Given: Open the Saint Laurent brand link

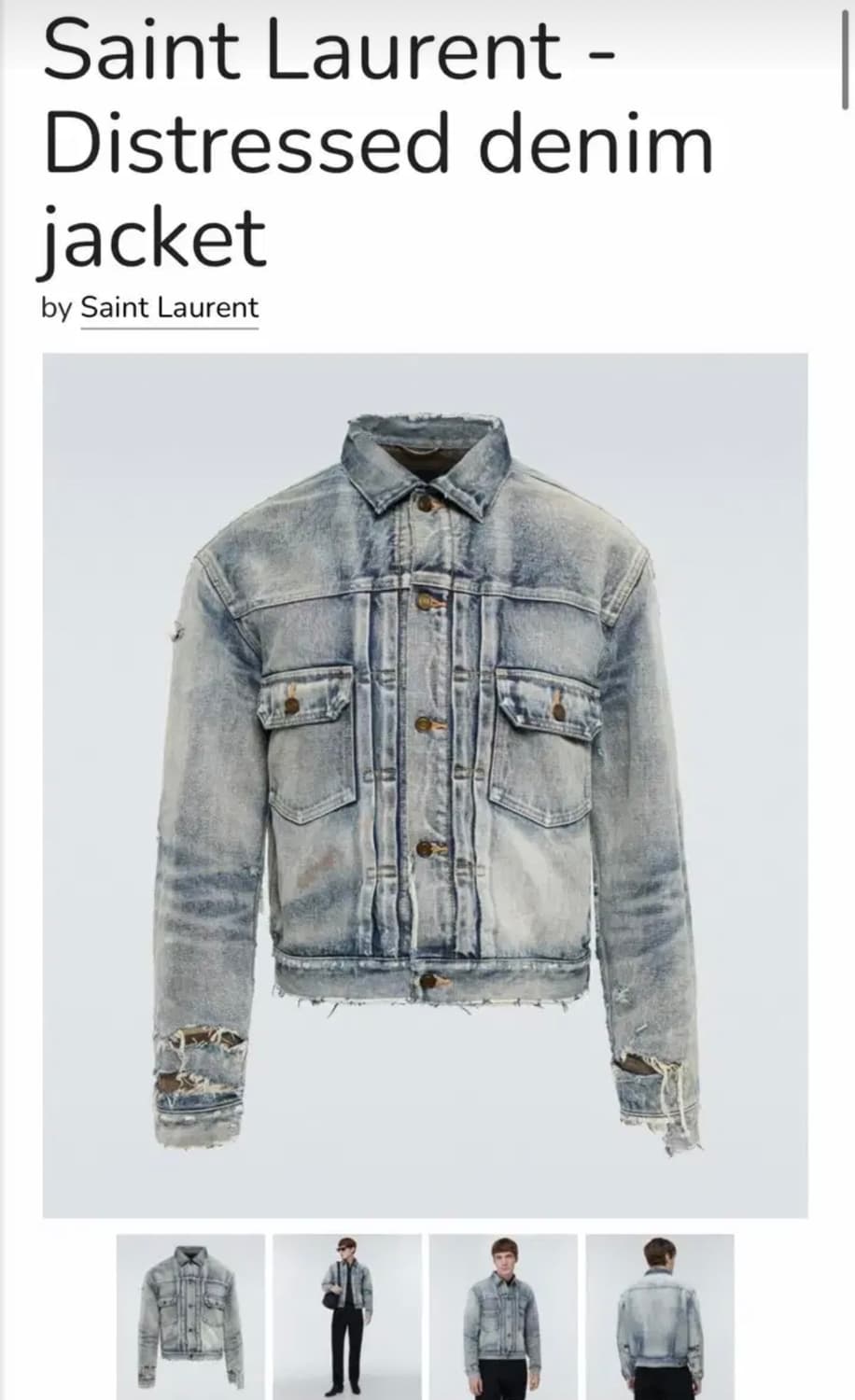Looking at the screenshot, I should [169, 308].
